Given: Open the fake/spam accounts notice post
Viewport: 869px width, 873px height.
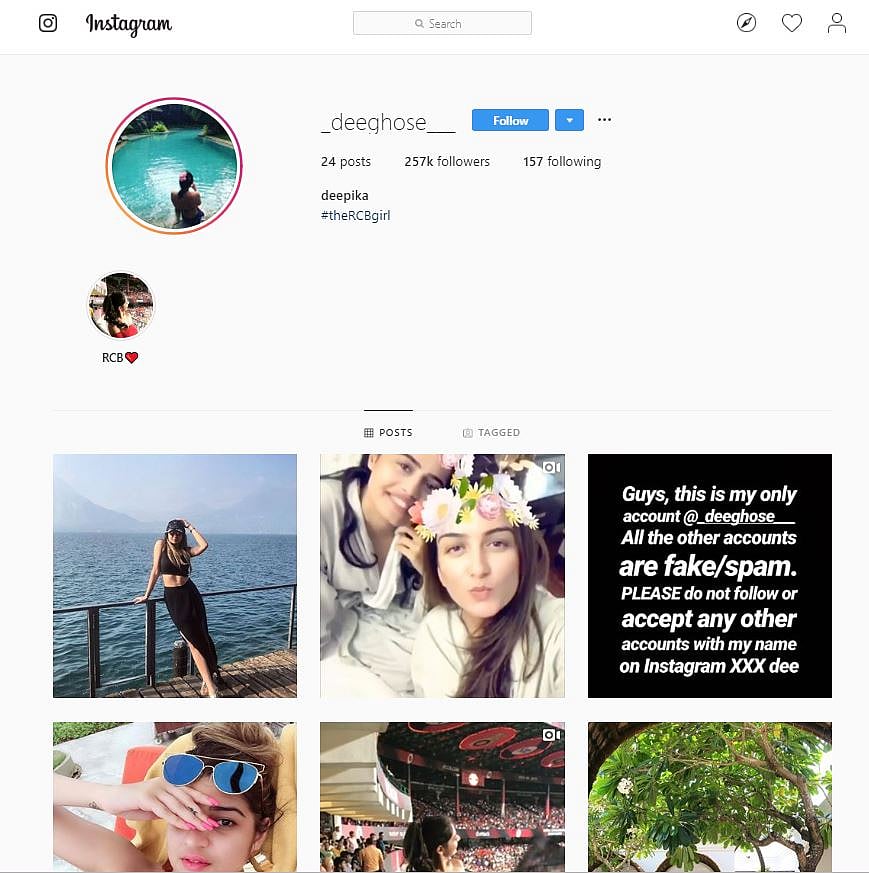Looking at the screenshot, I should point(709,576).
